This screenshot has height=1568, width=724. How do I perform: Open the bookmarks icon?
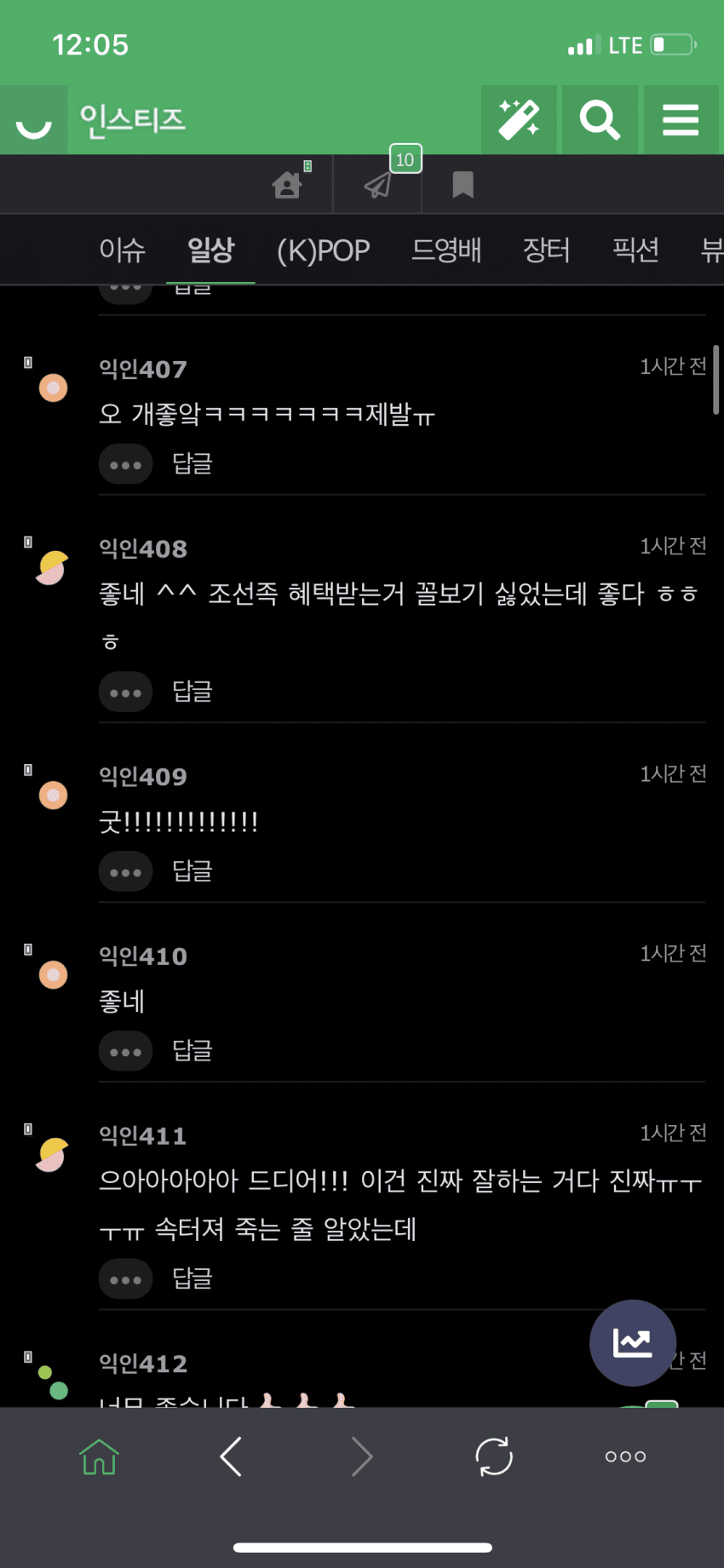tap(463, 184)
